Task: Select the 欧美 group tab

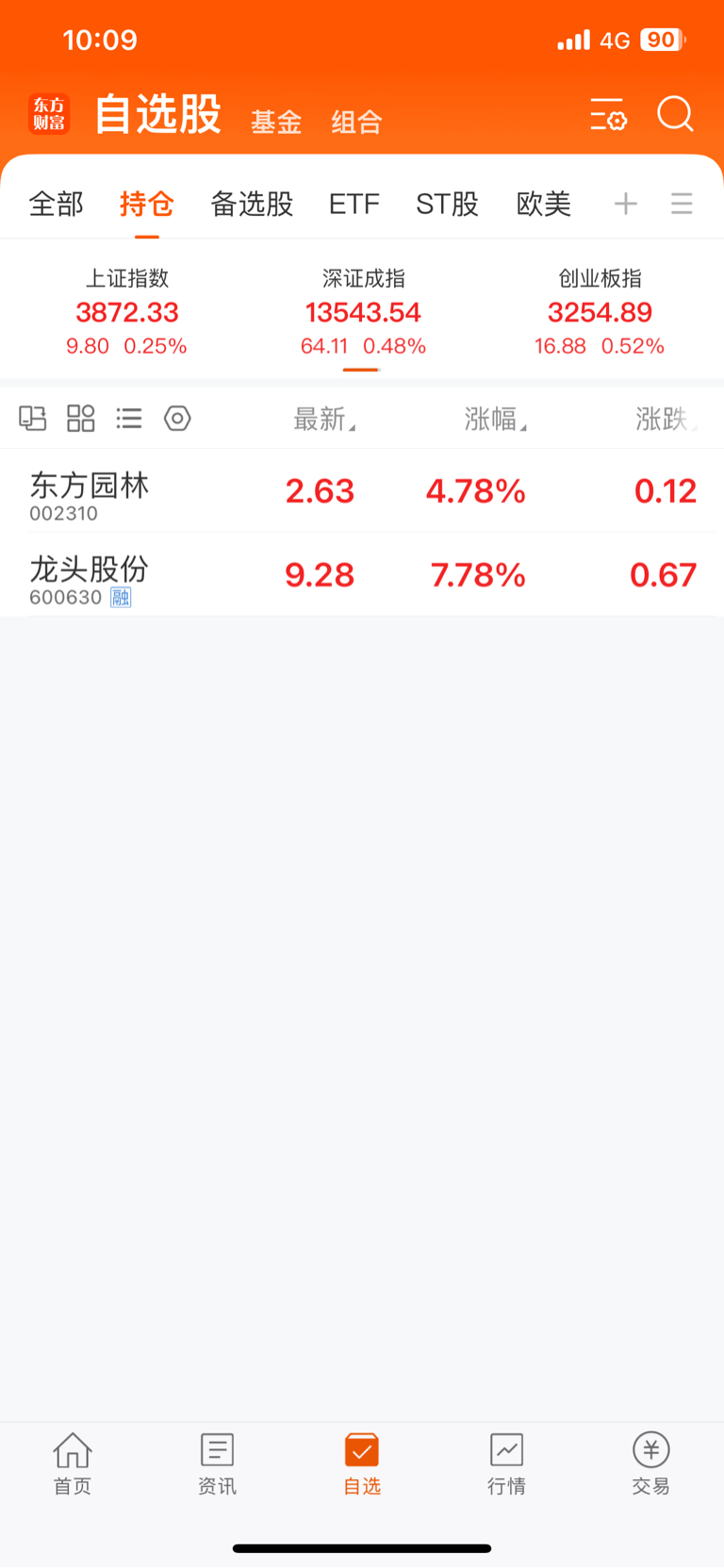Action: 544,204
